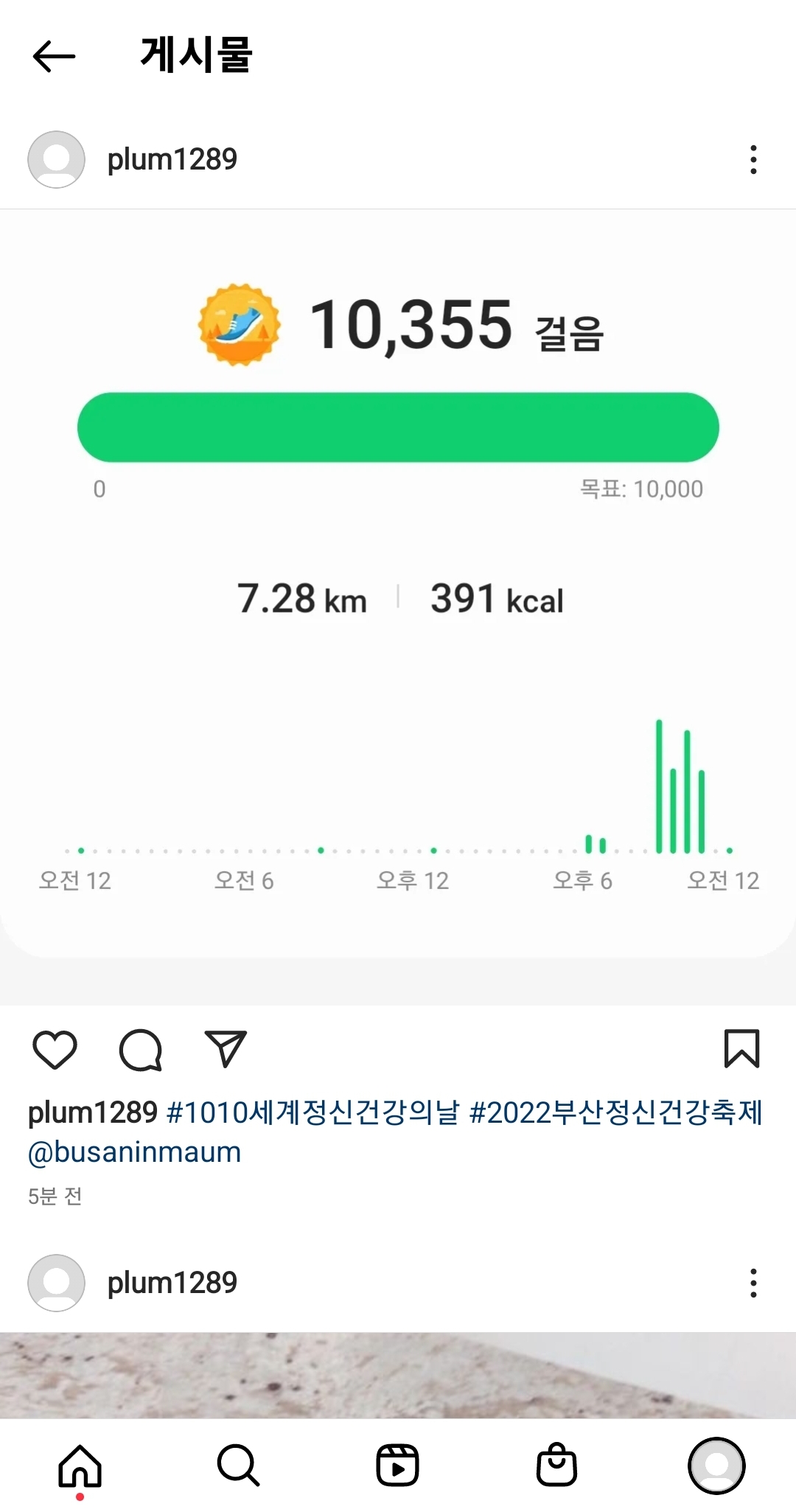This screenshot has height=1512, width=796.
Task: Switch to the Home tab
Action: [80, 1466]
